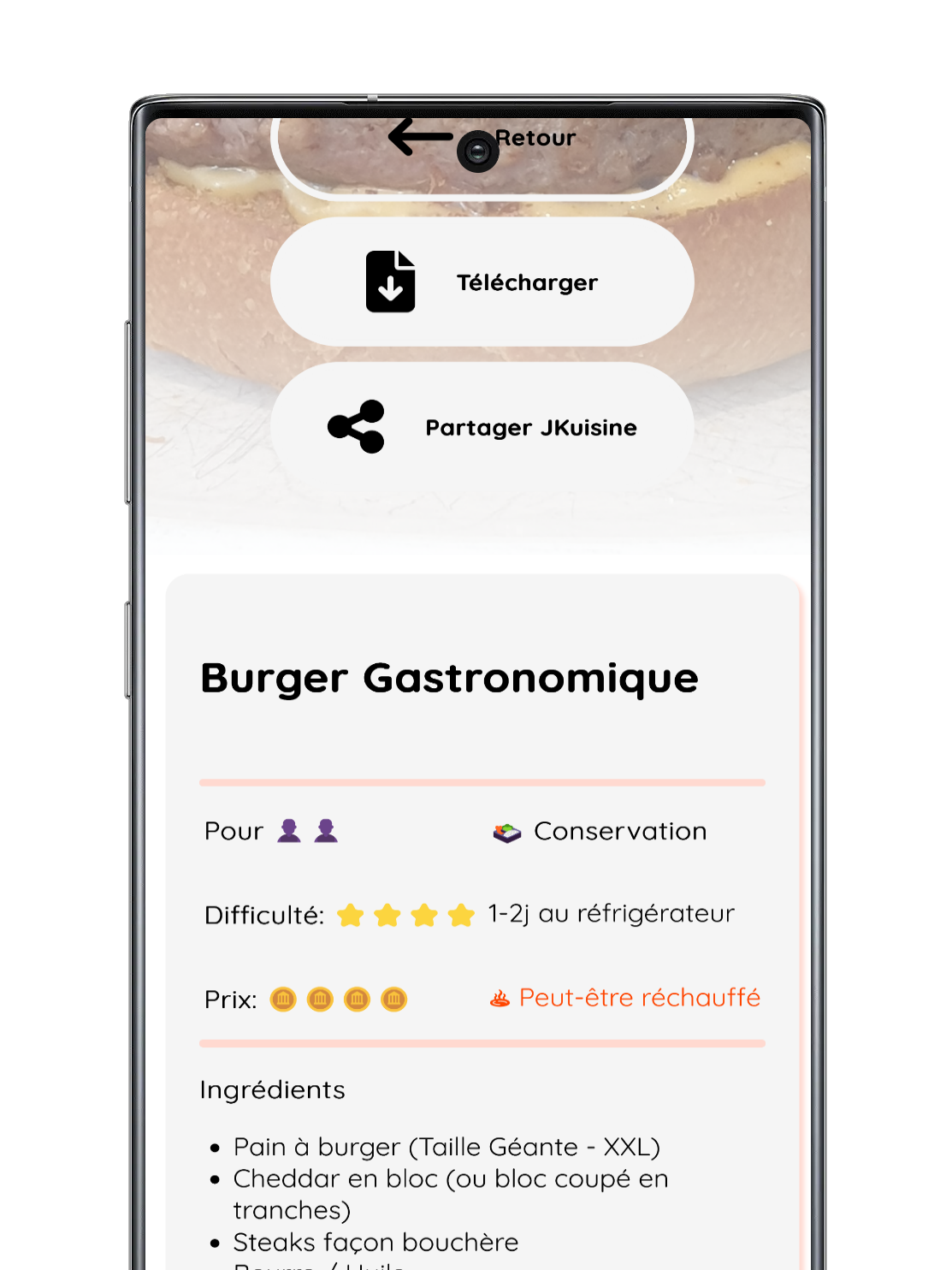
Task: Share via Partager JKuisine
Action: click(482, 427)
